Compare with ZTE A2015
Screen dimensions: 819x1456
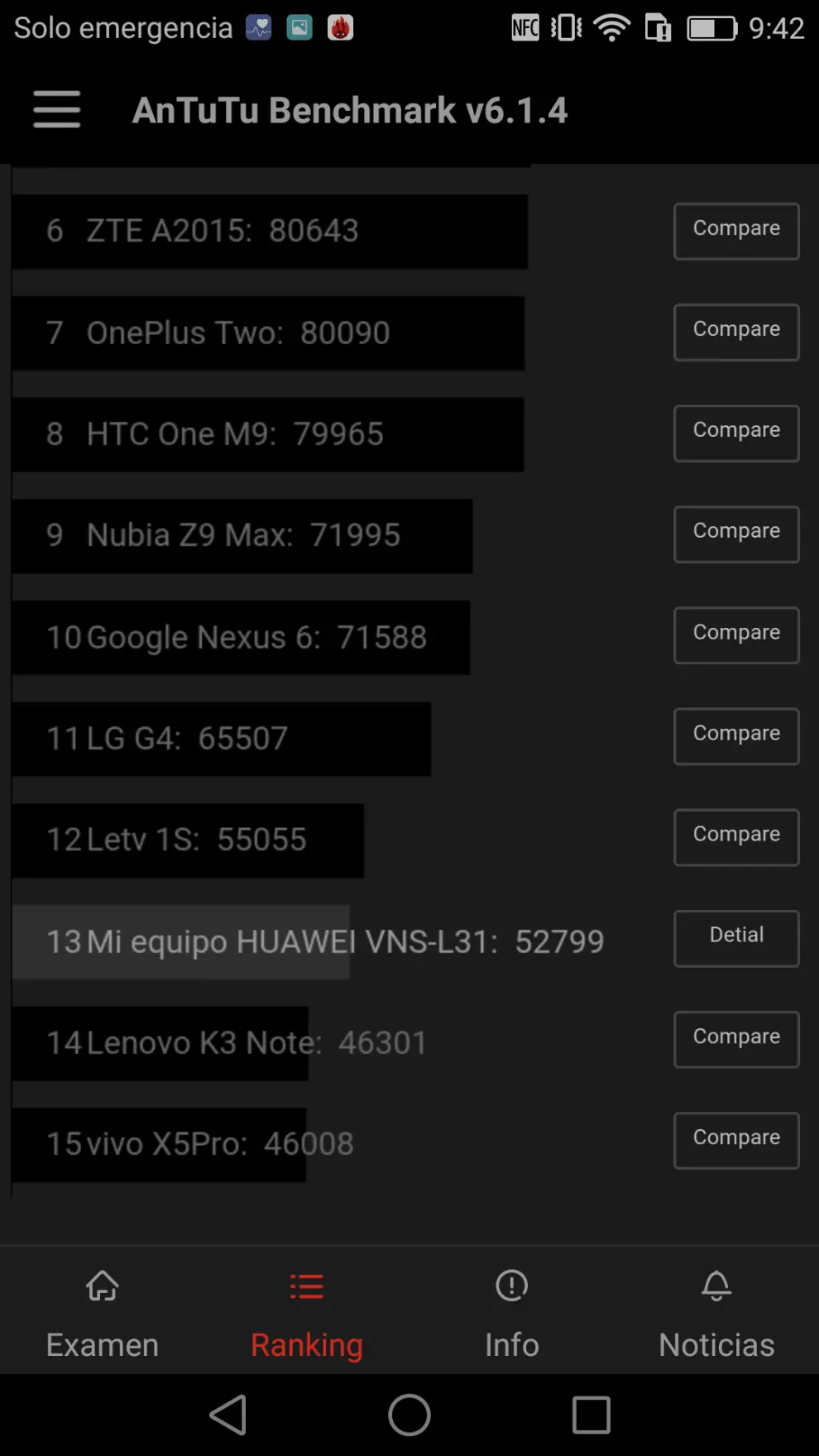735,231
